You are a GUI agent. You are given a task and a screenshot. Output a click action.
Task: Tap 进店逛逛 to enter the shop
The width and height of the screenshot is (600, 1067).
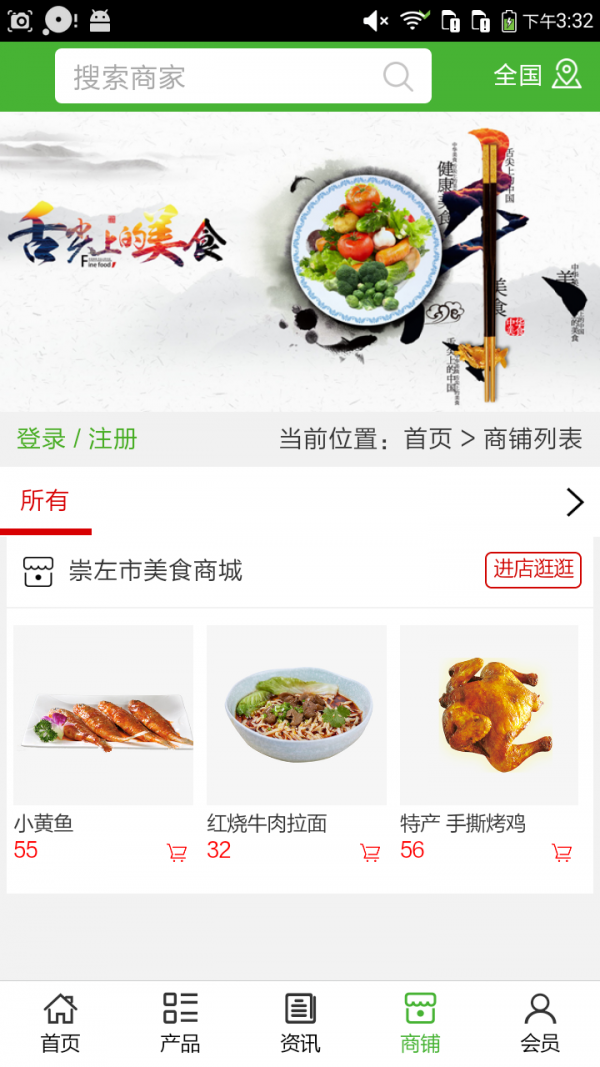[x=533, y=570]
